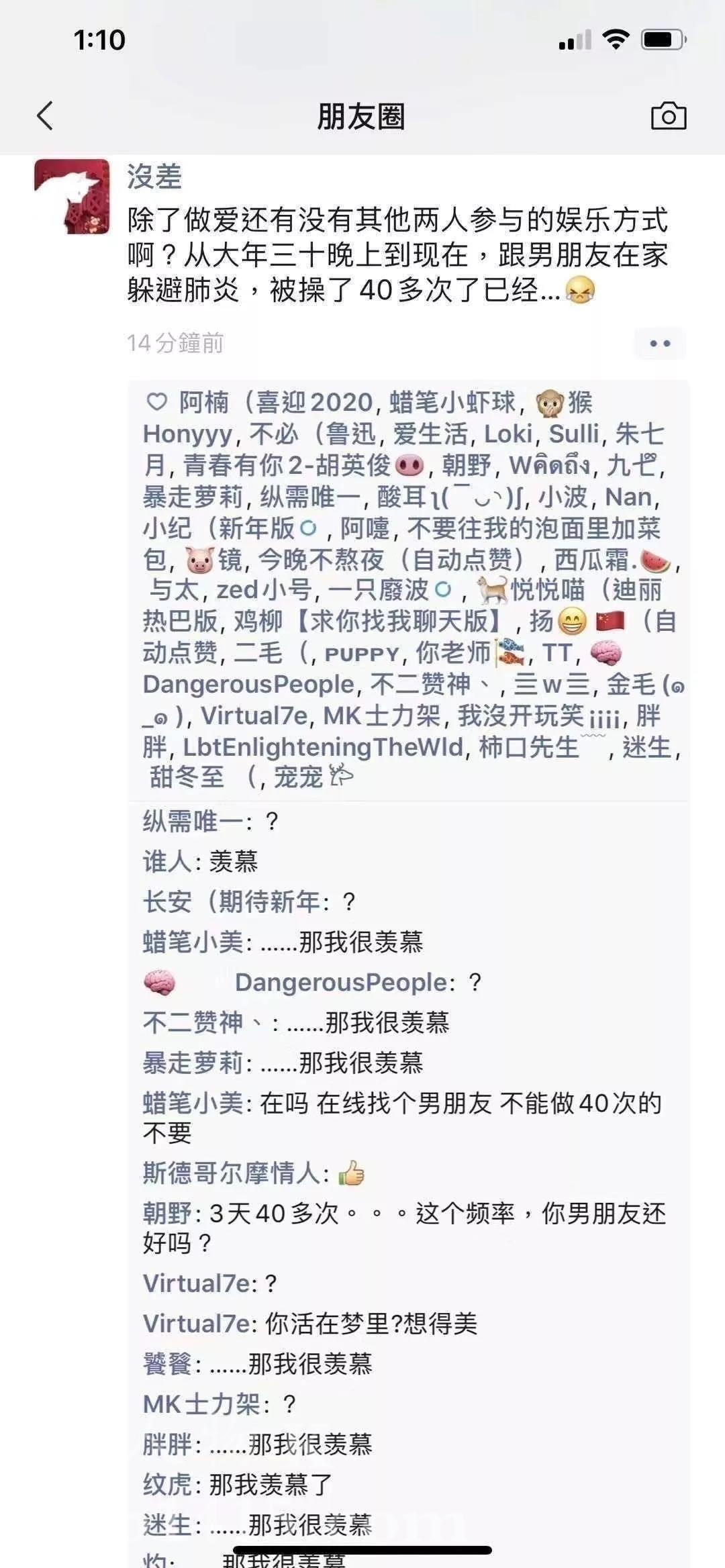Viewport: 725px width, 1568px height.
Task: Go back from the 朋友圈 page
Action: tap(45, 116)
